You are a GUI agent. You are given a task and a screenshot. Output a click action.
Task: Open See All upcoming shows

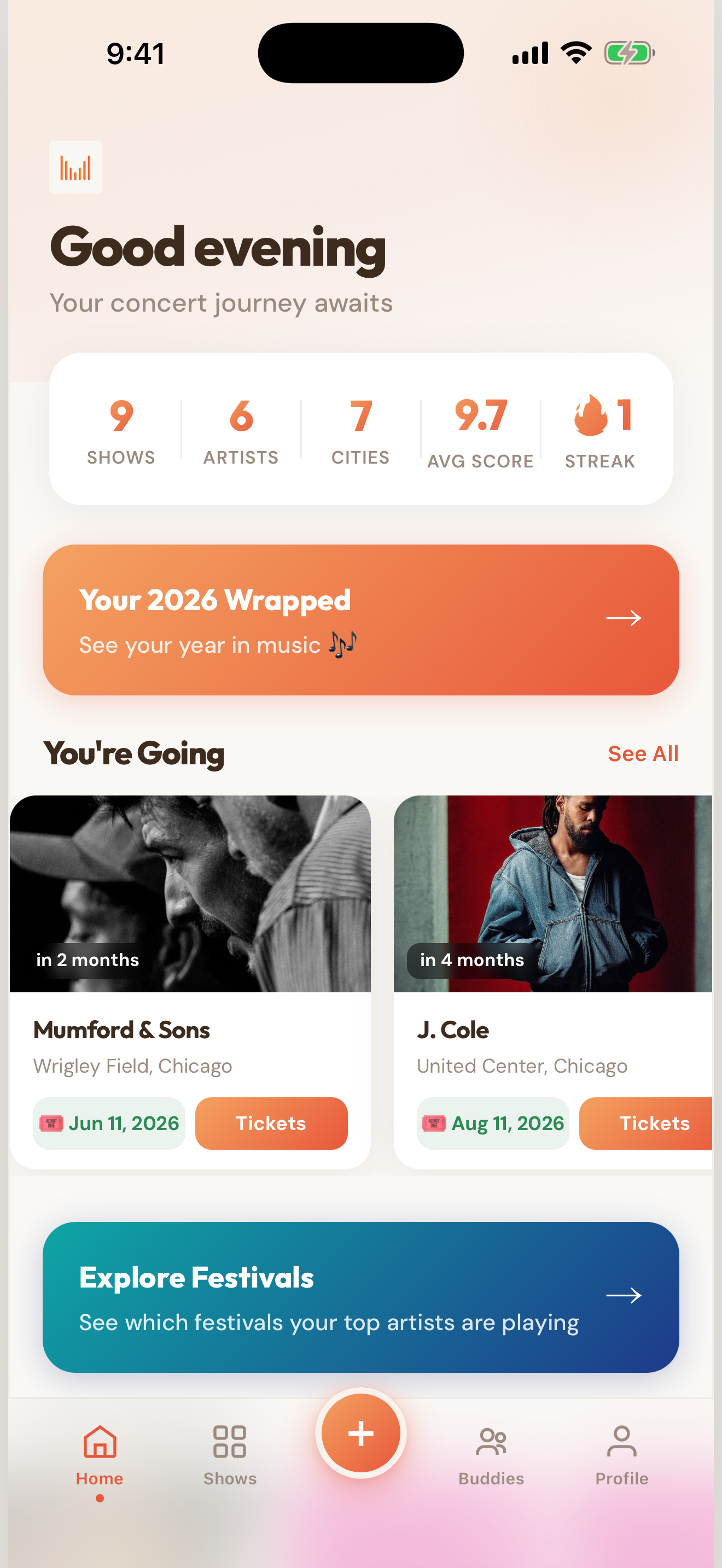[x=643, y=753]
